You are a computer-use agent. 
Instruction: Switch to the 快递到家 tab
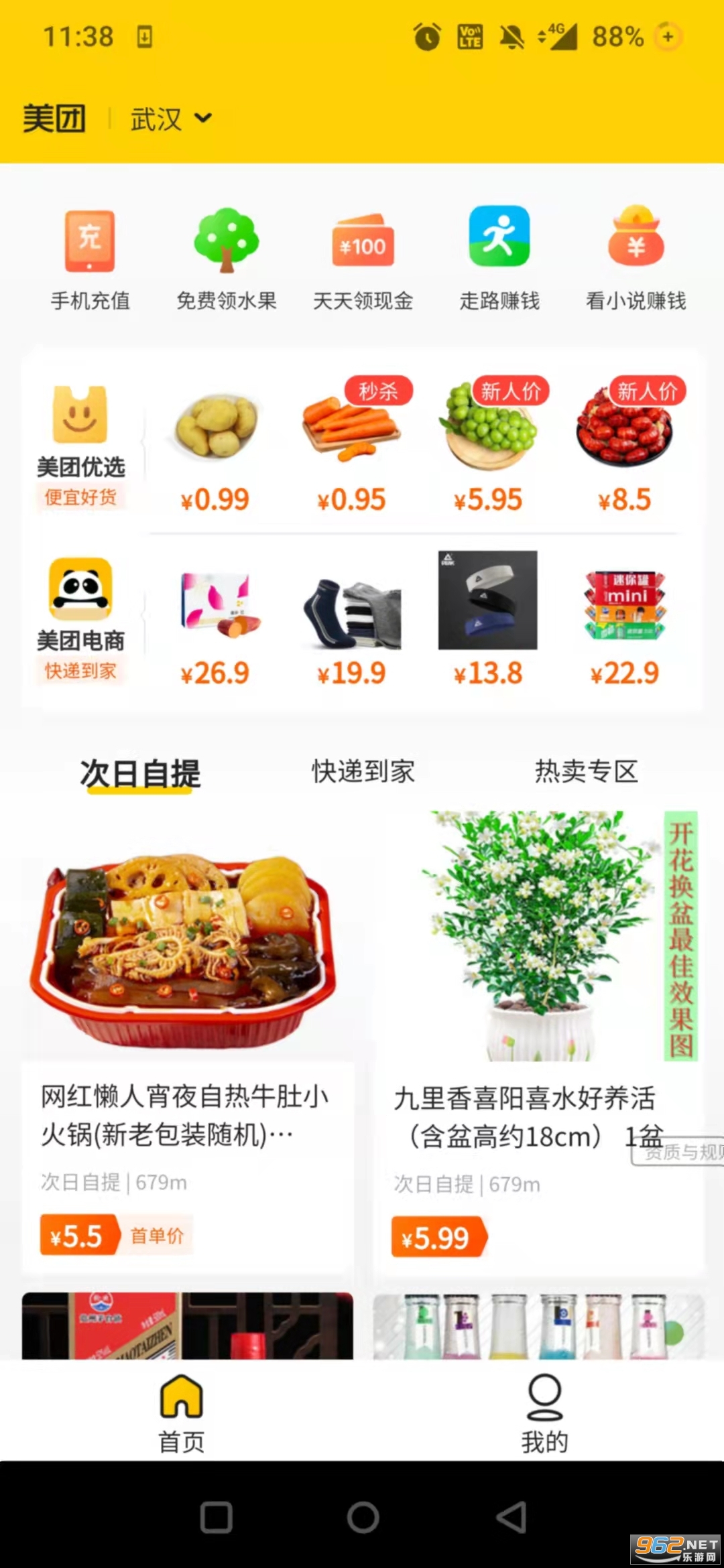[x=363, y=772]
